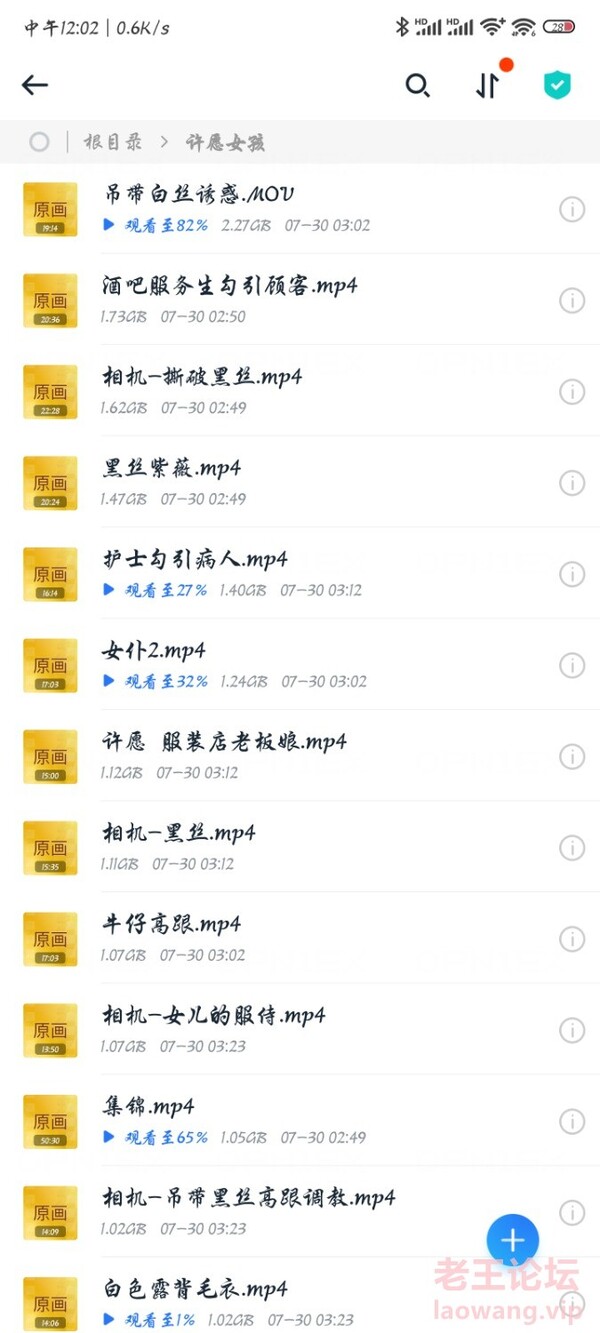Open the file 牛仔高跟.mp4
This screenshot has height=1333, width=600.
(300, 938)
